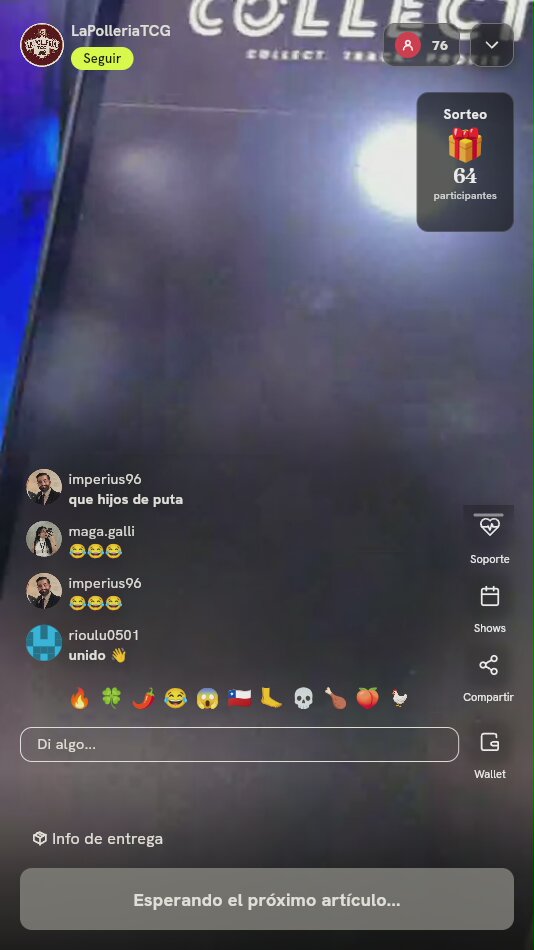Viewport: 534px width, 950px height.
Task: Focus the Di algo chat input
Action: 239,744
